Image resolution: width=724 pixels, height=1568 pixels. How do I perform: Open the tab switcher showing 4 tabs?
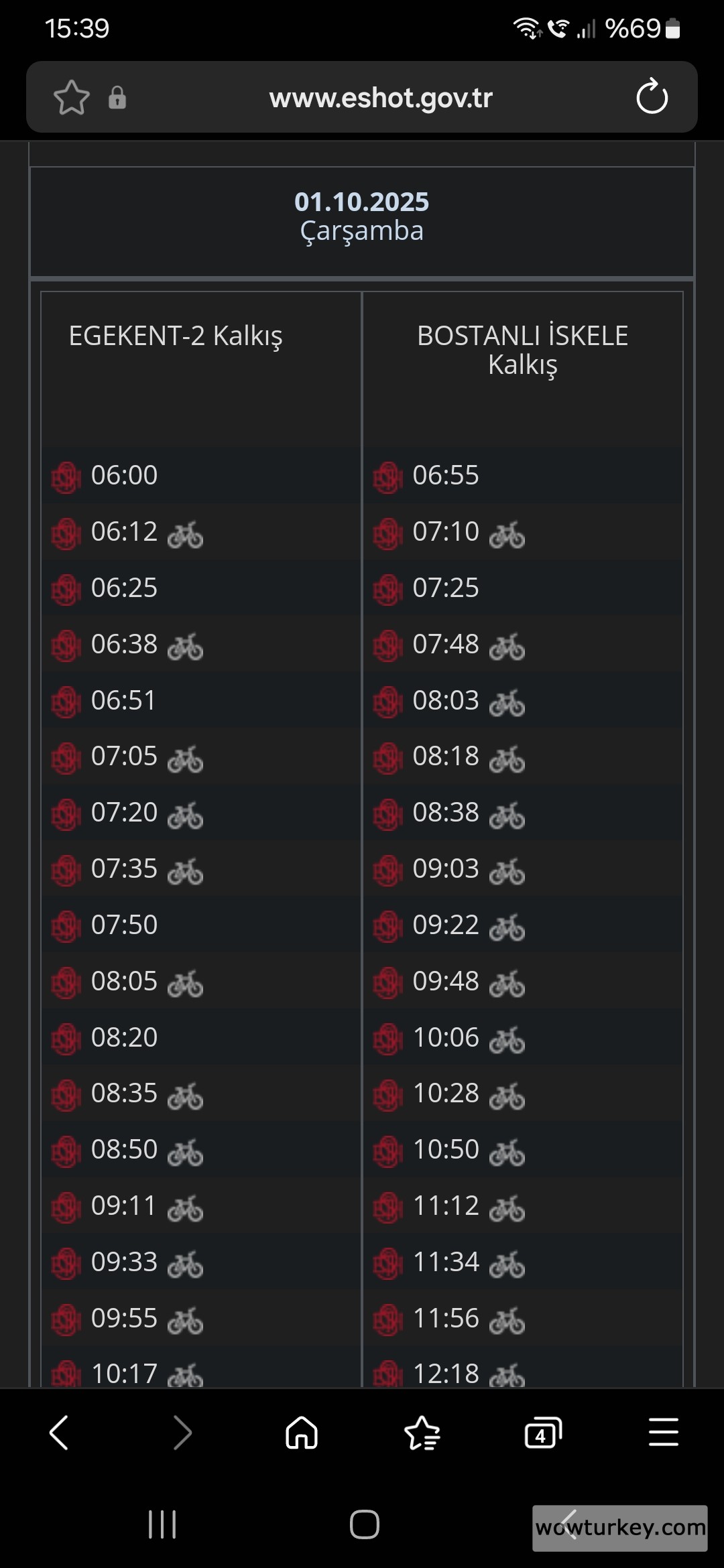tap(542, 1433)
